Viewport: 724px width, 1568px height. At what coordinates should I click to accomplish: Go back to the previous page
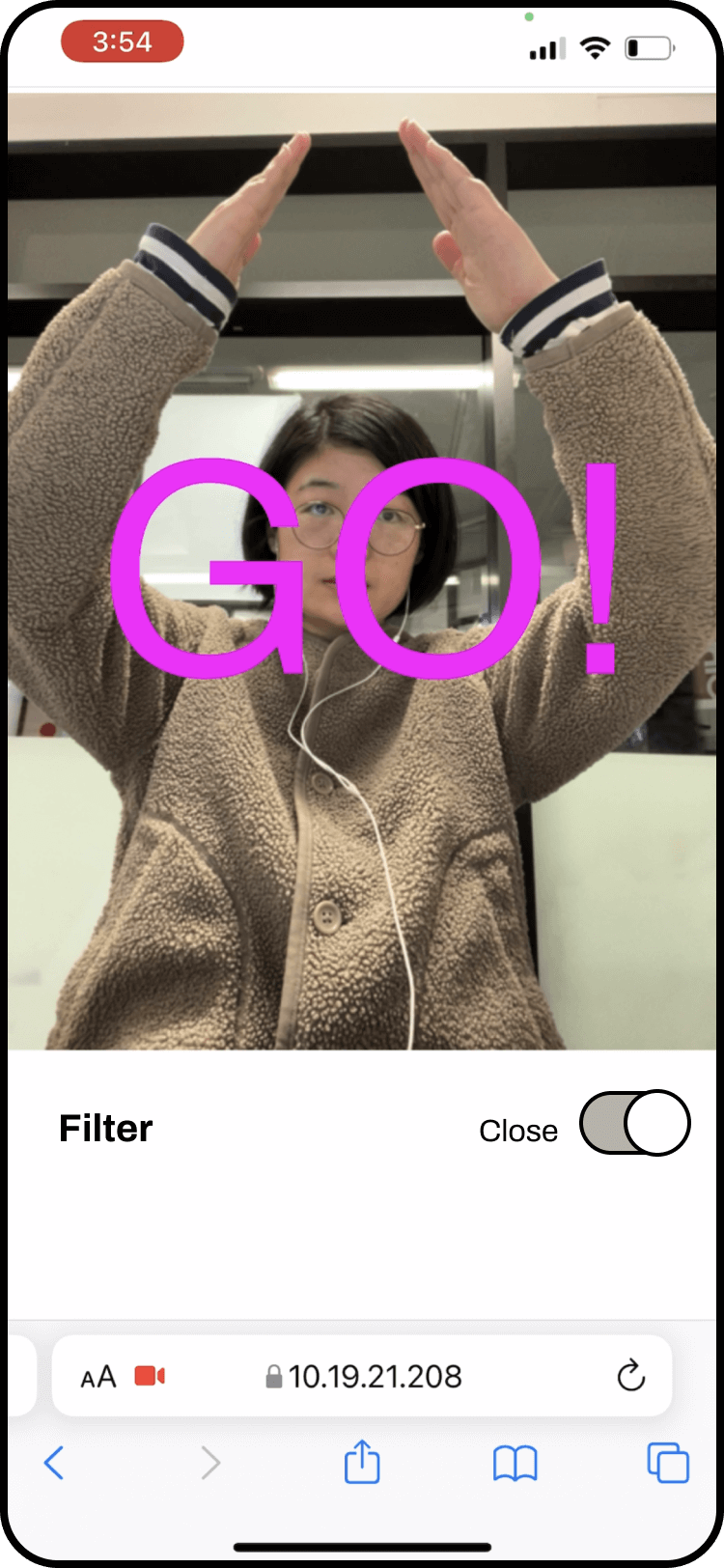[54, 1463]
